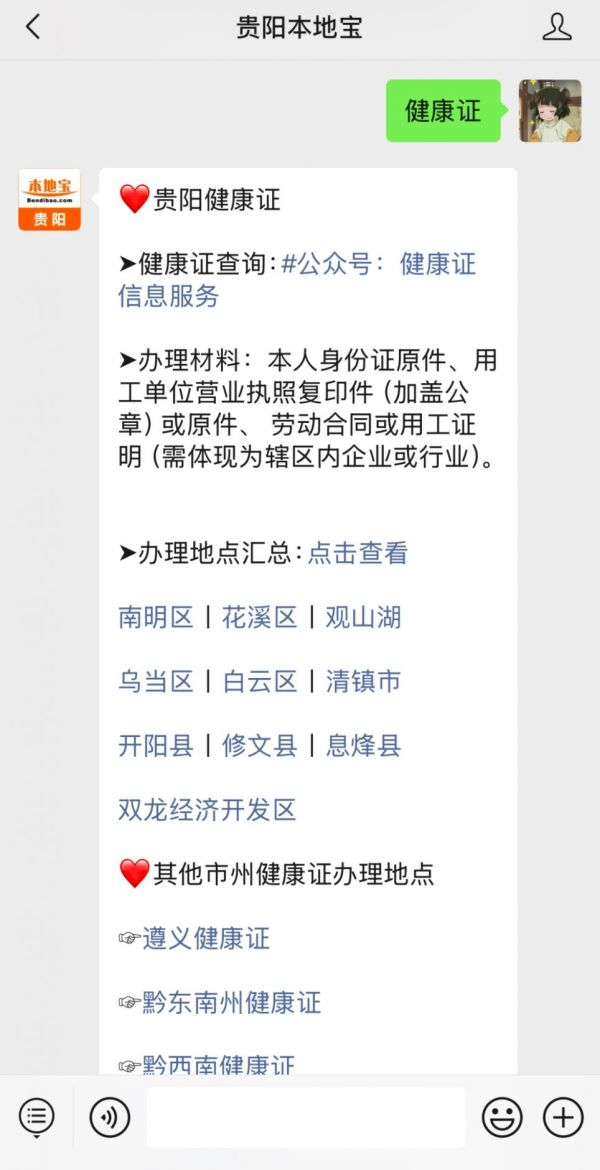Image resolution: width=600 pixels, height=1170 pixels.
Task: Open the emoji picker
Action: tap(502, 1117)
